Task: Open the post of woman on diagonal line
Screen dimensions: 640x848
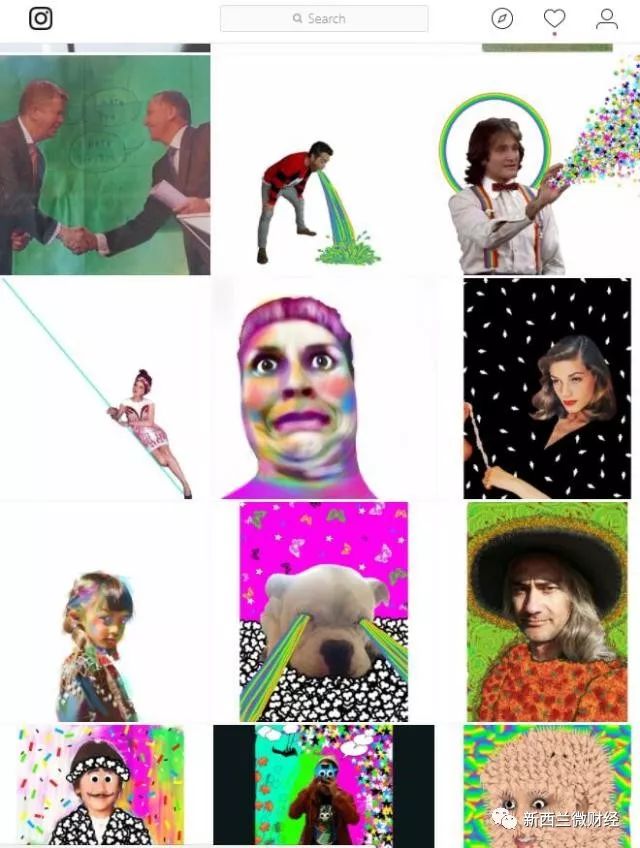Action: [105, 388]
